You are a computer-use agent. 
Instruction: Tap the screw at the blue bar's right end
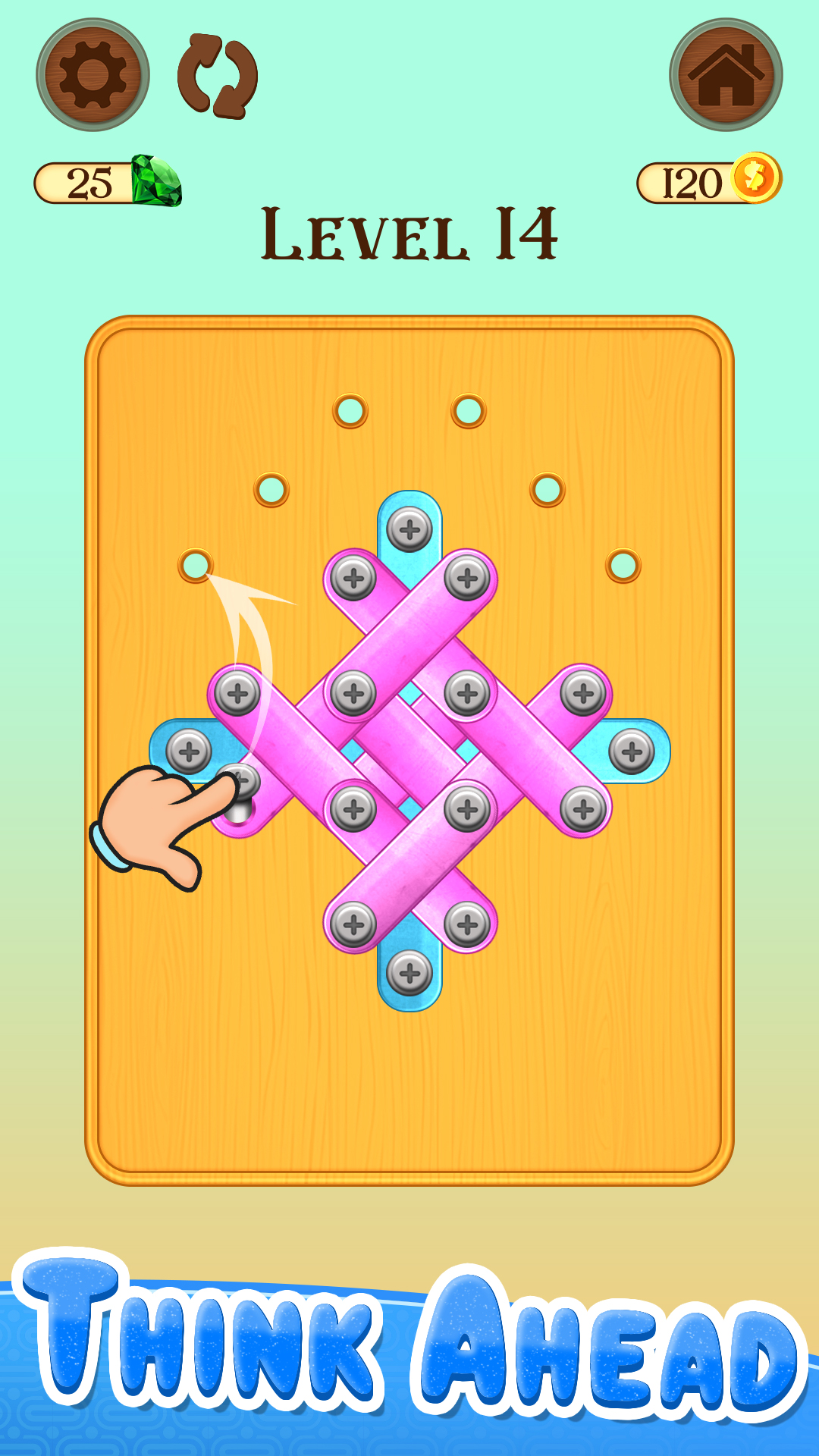click(632, 752)
